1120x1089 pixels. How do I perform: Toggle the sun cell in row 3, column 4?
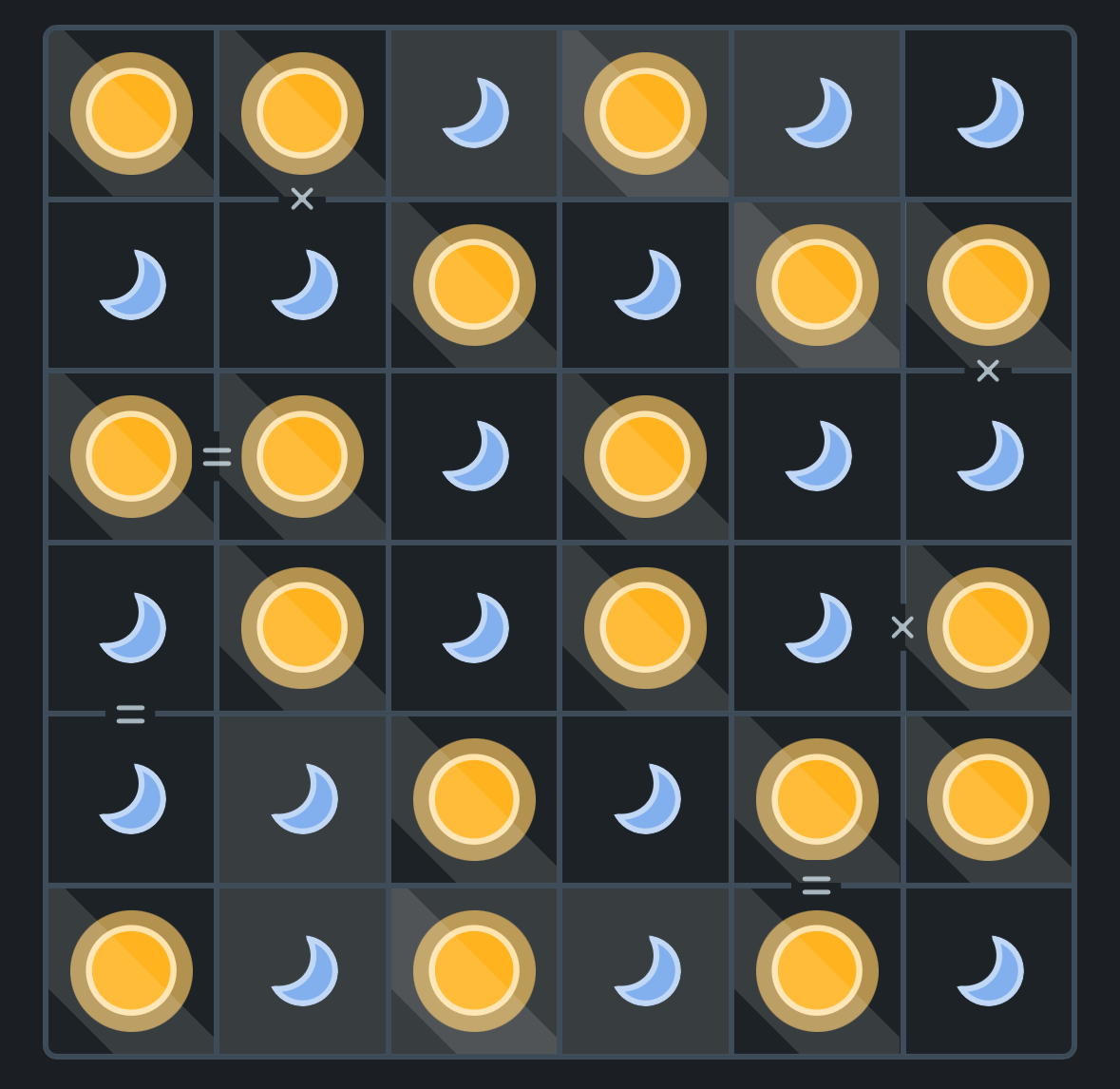click(645, 456)
